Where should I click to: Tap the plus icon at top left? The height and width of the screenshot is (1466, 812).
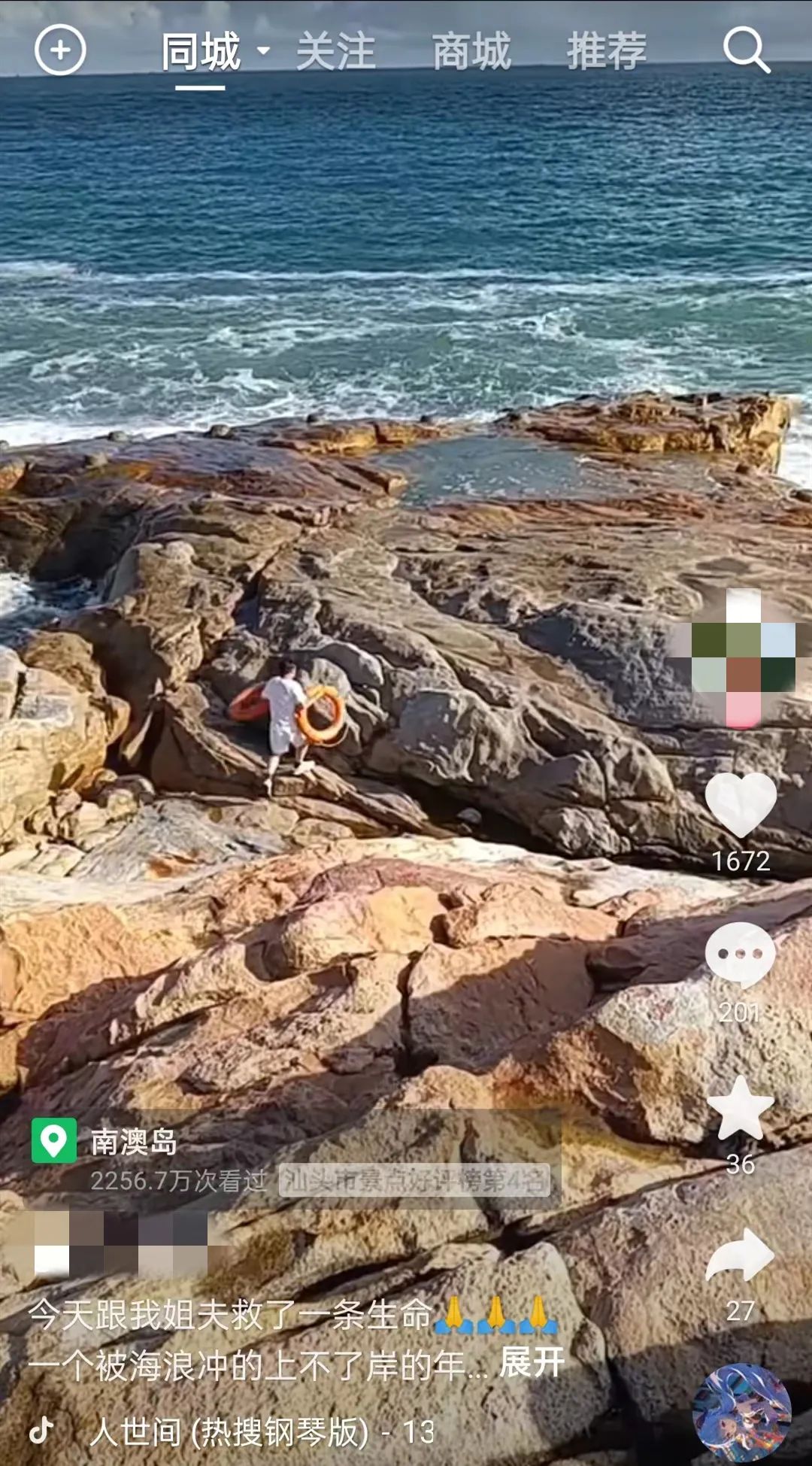click(60, 50)
